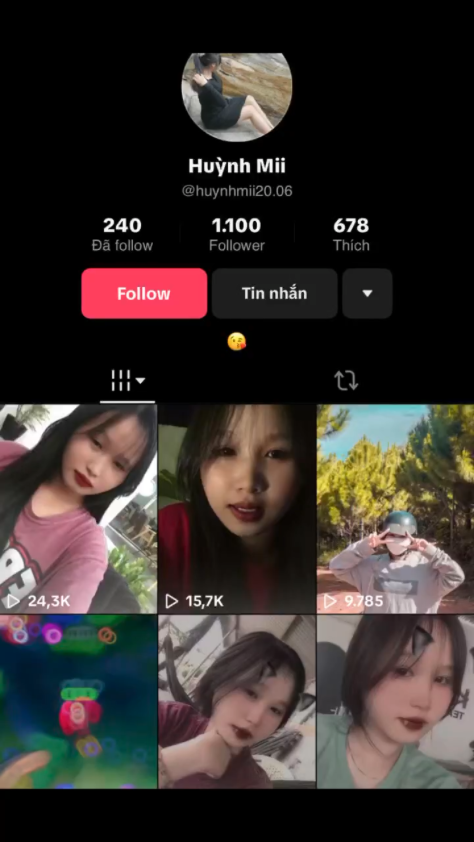View the 240 Đã follow list
The width and height of the screenshot is (474, 842).
tap(122, 234)
